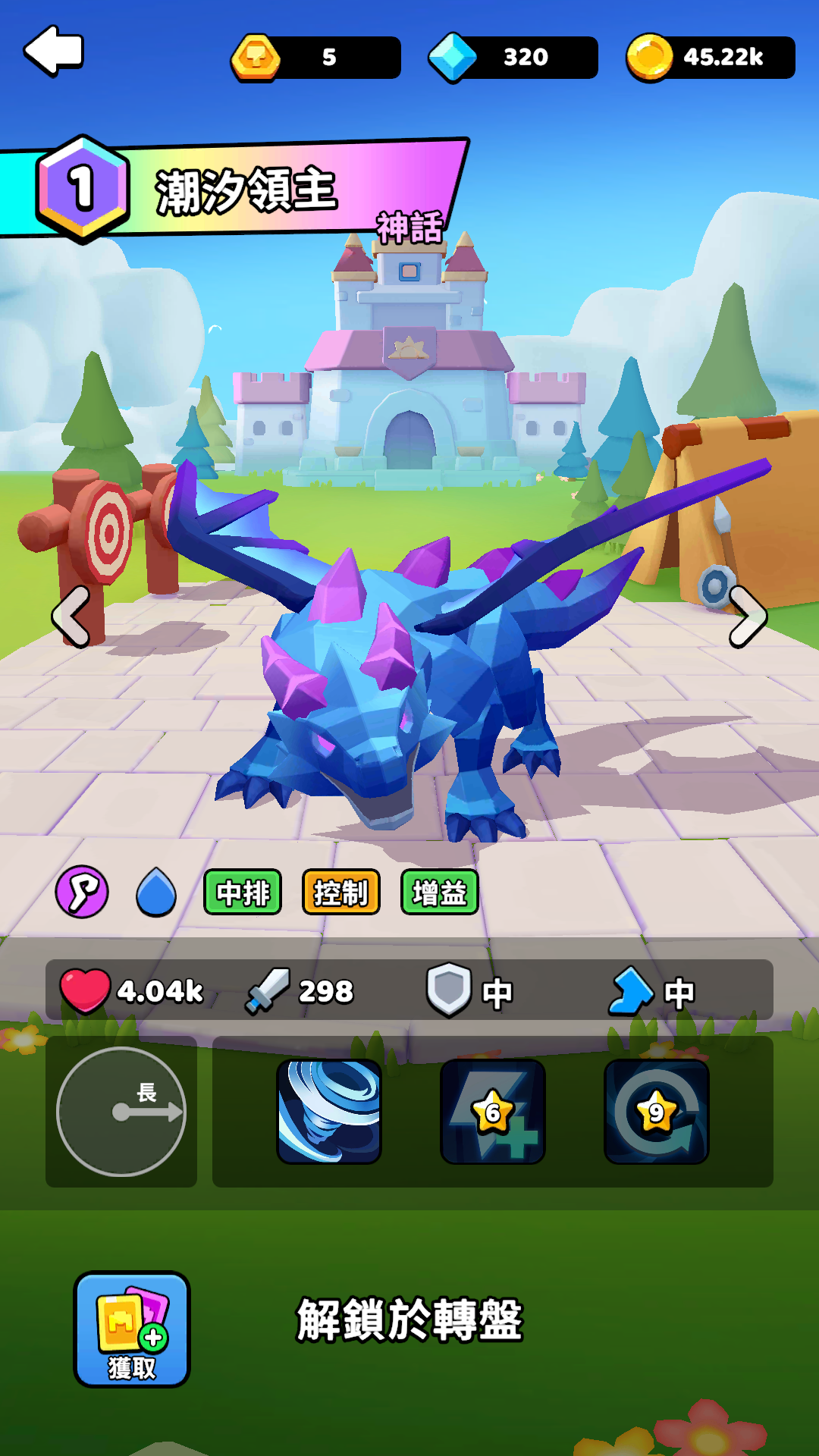
Task: View the skill unlocked at star 9
Action: [x=657, y=1112]
